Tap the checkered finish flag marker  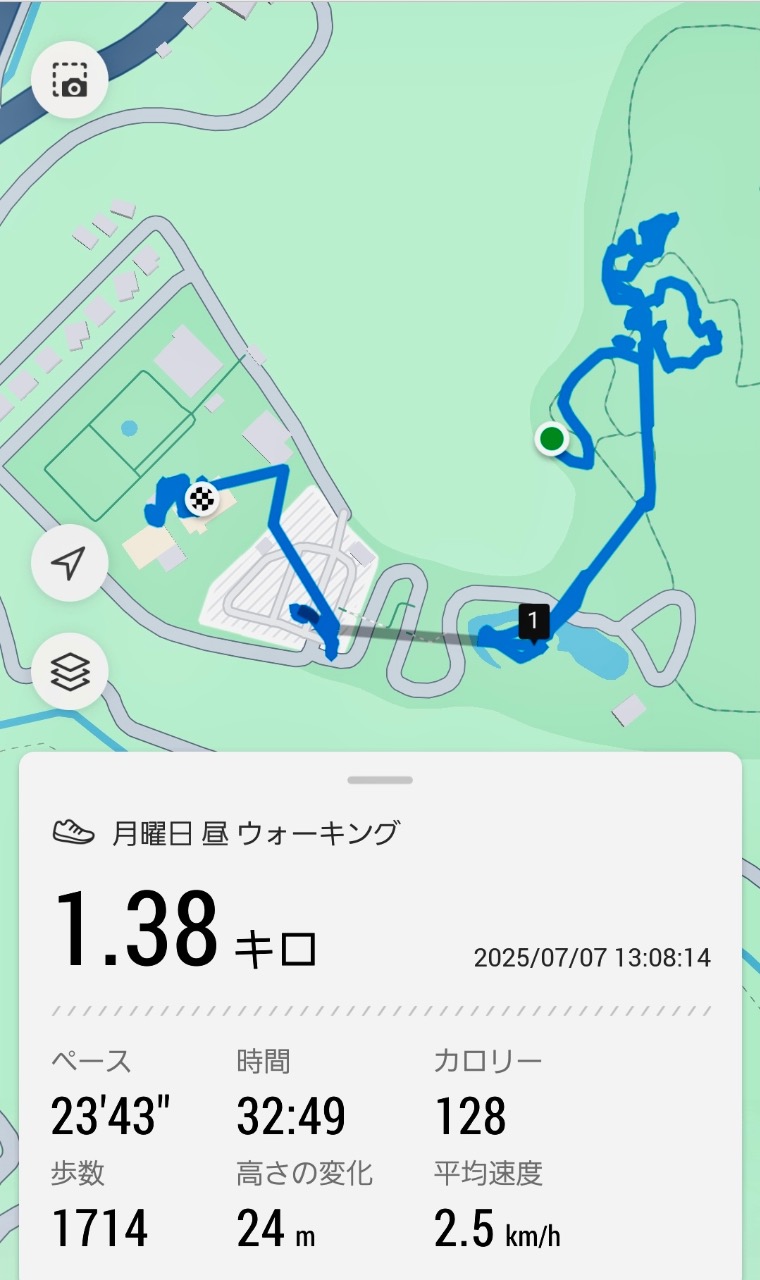click(x=203, y=497)
